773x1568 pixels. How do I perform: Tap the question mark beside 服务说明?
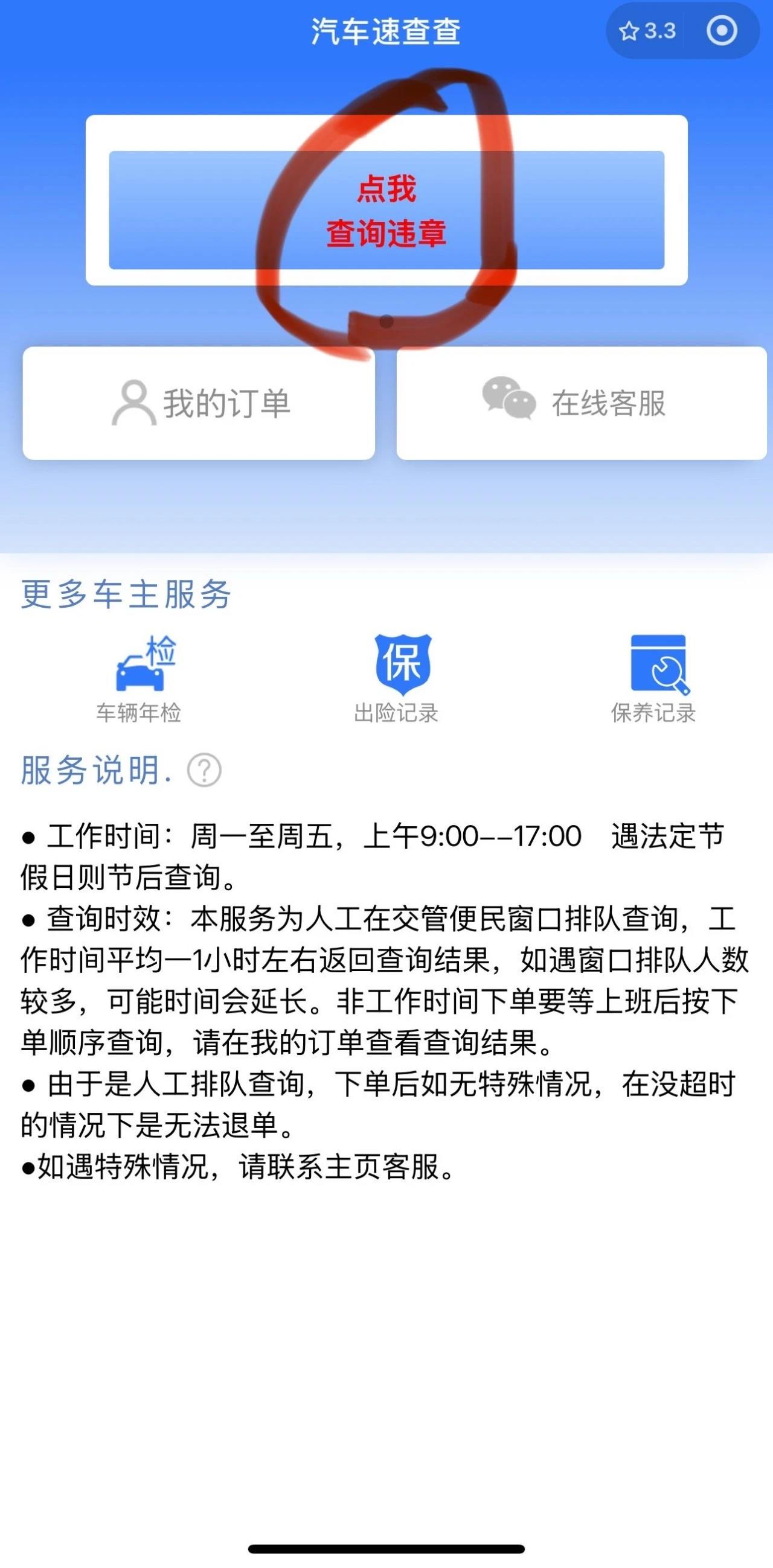[204, 771]
